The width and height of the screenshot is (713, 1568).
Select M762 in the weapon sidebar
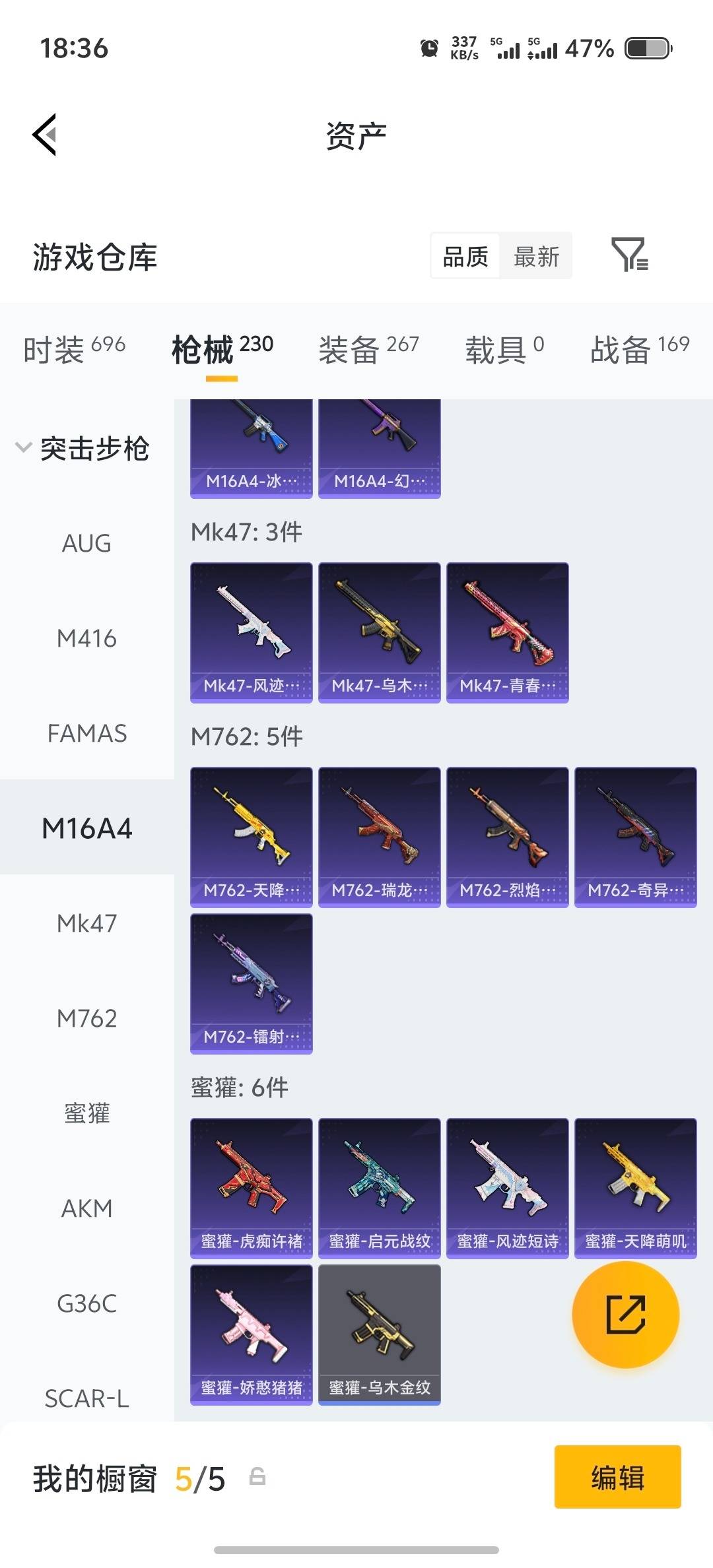(87, 1018)
